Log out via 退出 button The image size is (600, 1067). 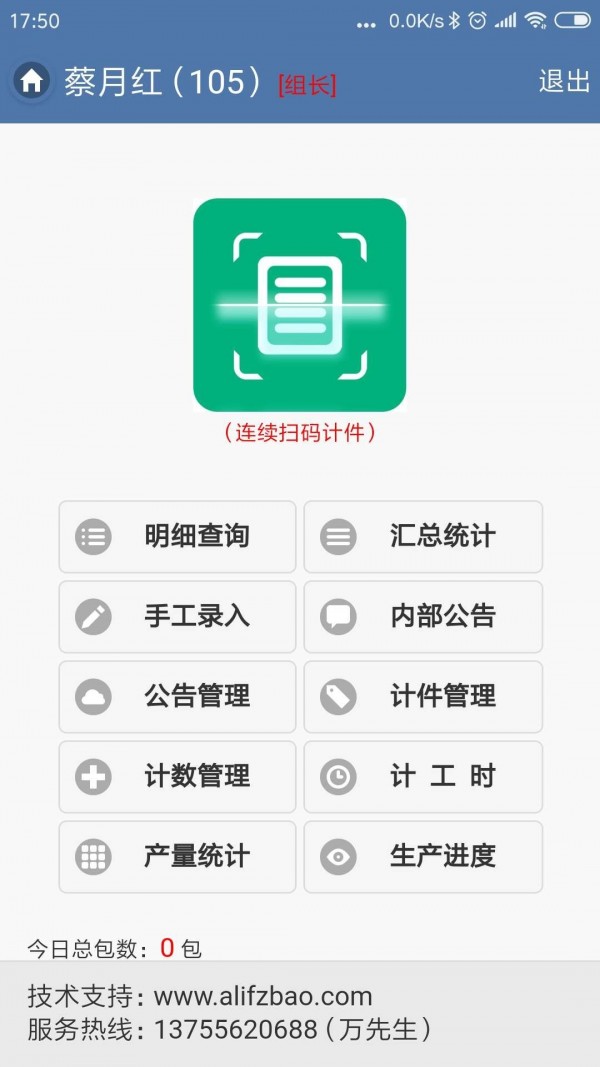pos(564,82)
